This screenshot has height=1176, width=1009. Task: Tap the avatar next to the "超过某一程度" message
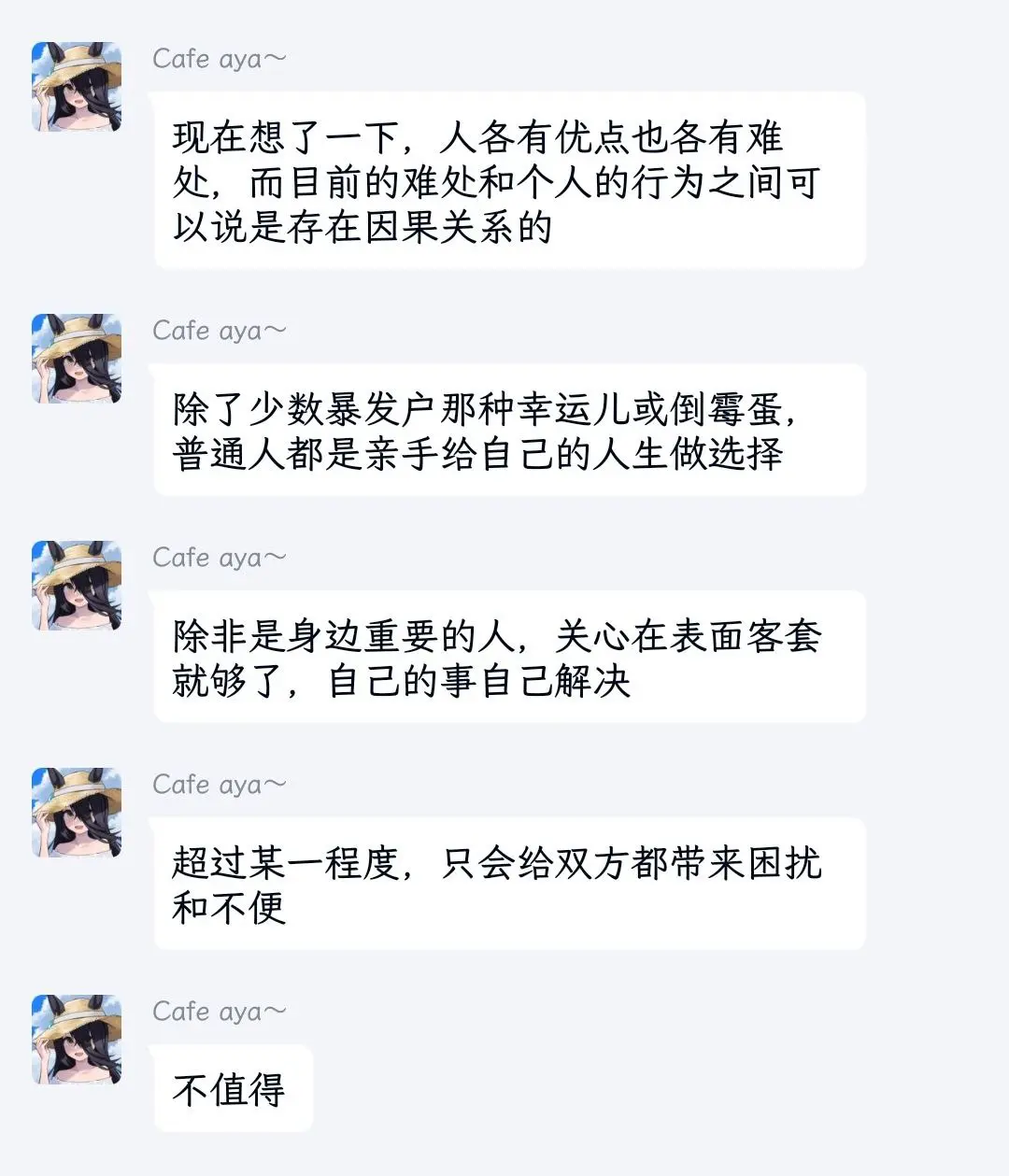click(x=77, y=813)
